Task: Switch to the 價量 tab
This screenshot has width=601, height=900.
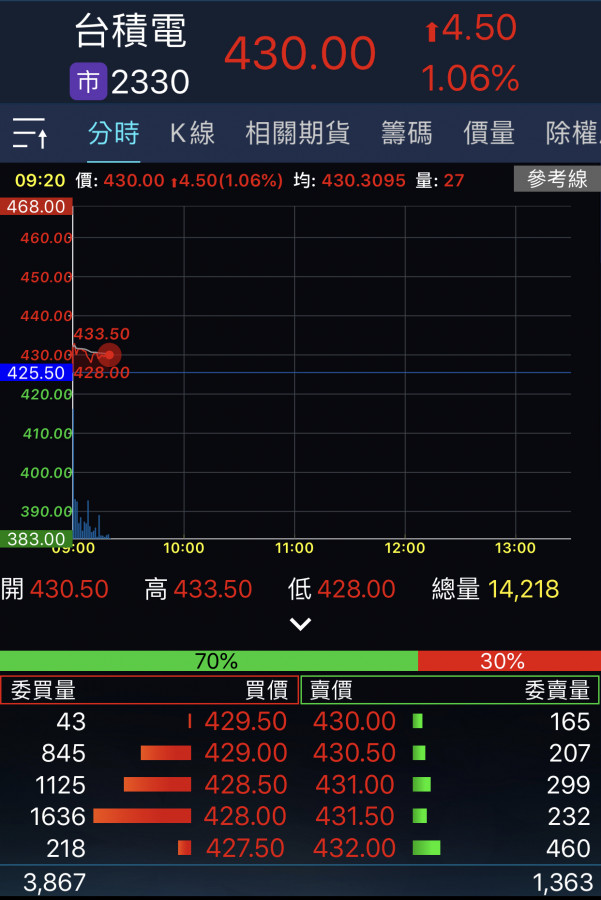Action: tap(489, 133)
